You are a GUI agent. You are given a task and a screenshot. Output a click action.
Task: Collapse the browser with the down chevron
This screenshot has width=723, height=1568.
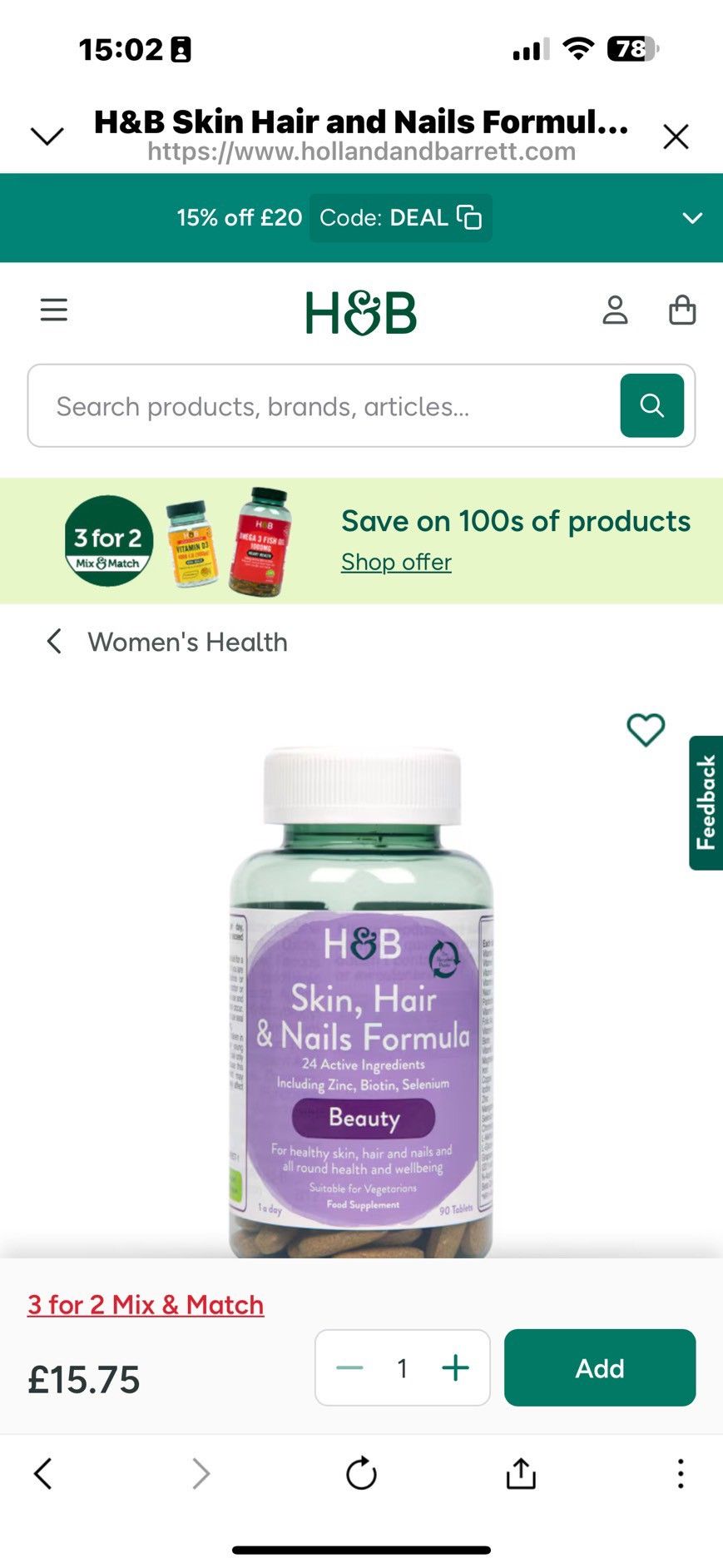click(x=47, y=136)
